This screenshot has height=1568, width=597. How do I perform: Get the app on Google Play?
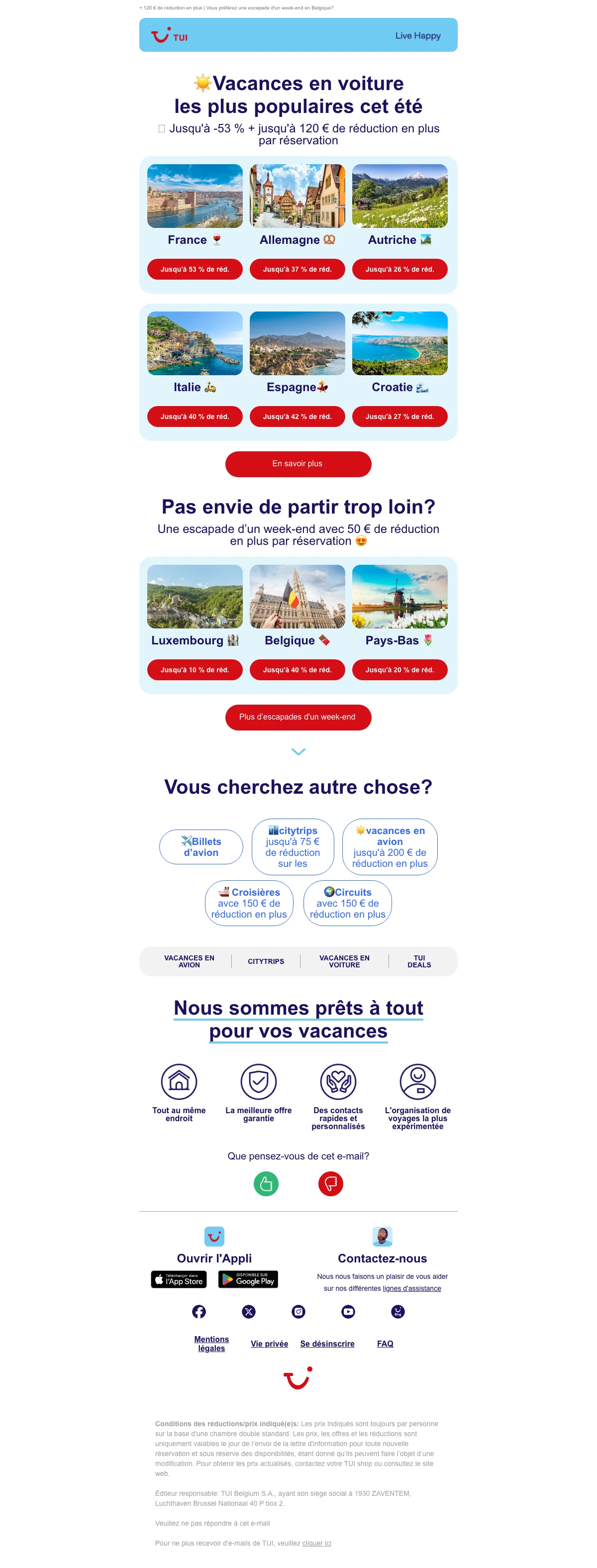(248, 1280)
